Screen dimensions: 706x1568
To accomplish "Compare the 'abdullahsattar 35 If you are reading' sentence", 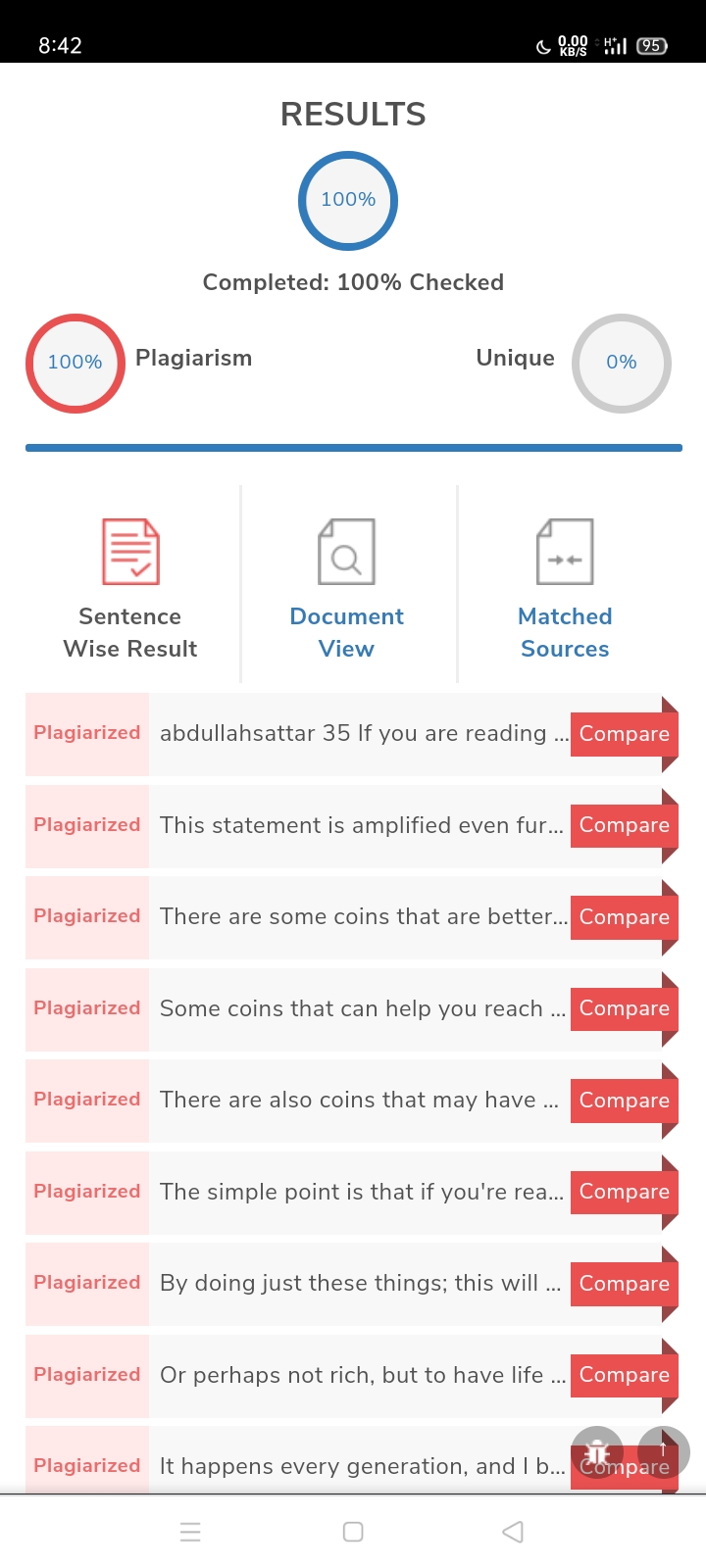I will click(x=624, y=734).
